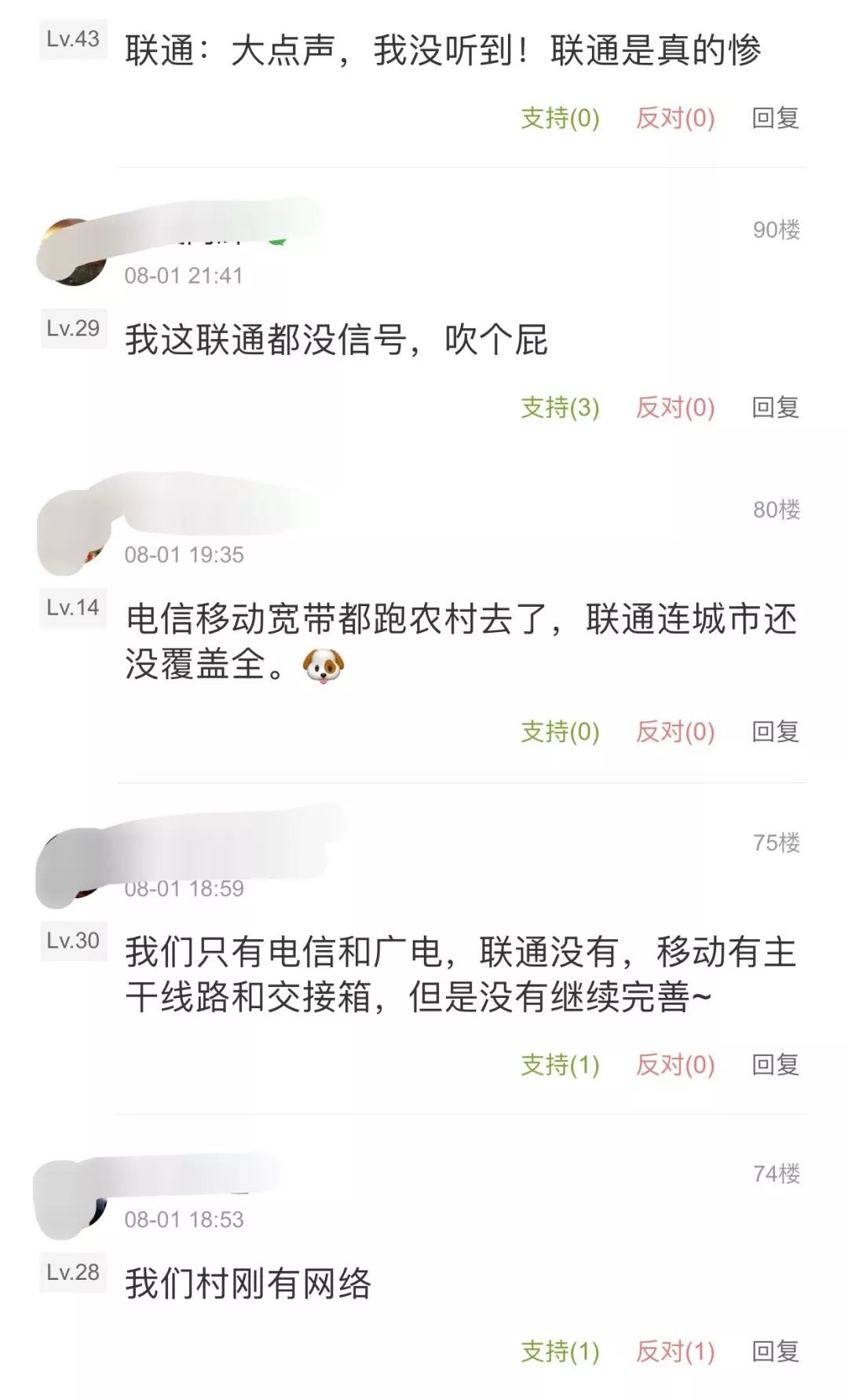Tap 支持 on the 80楼 comment
The height and width of the screenshot is (1400, 848).
coord(560,732)
